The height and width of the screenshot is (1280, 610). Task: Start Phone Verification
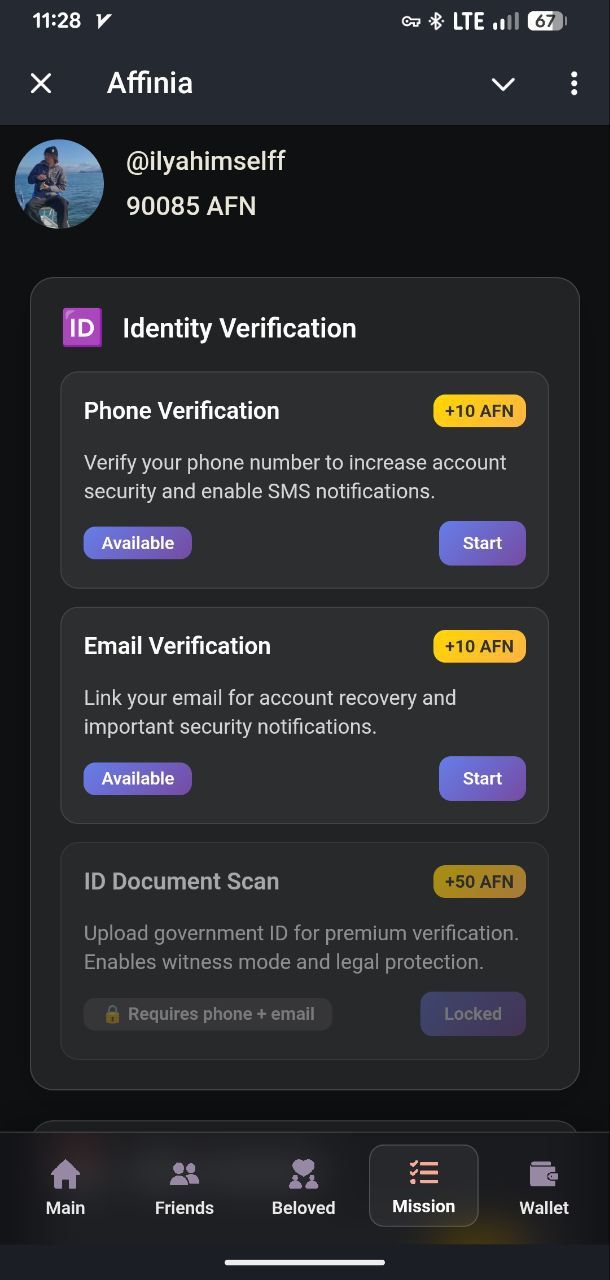click(x=482, y=543)
